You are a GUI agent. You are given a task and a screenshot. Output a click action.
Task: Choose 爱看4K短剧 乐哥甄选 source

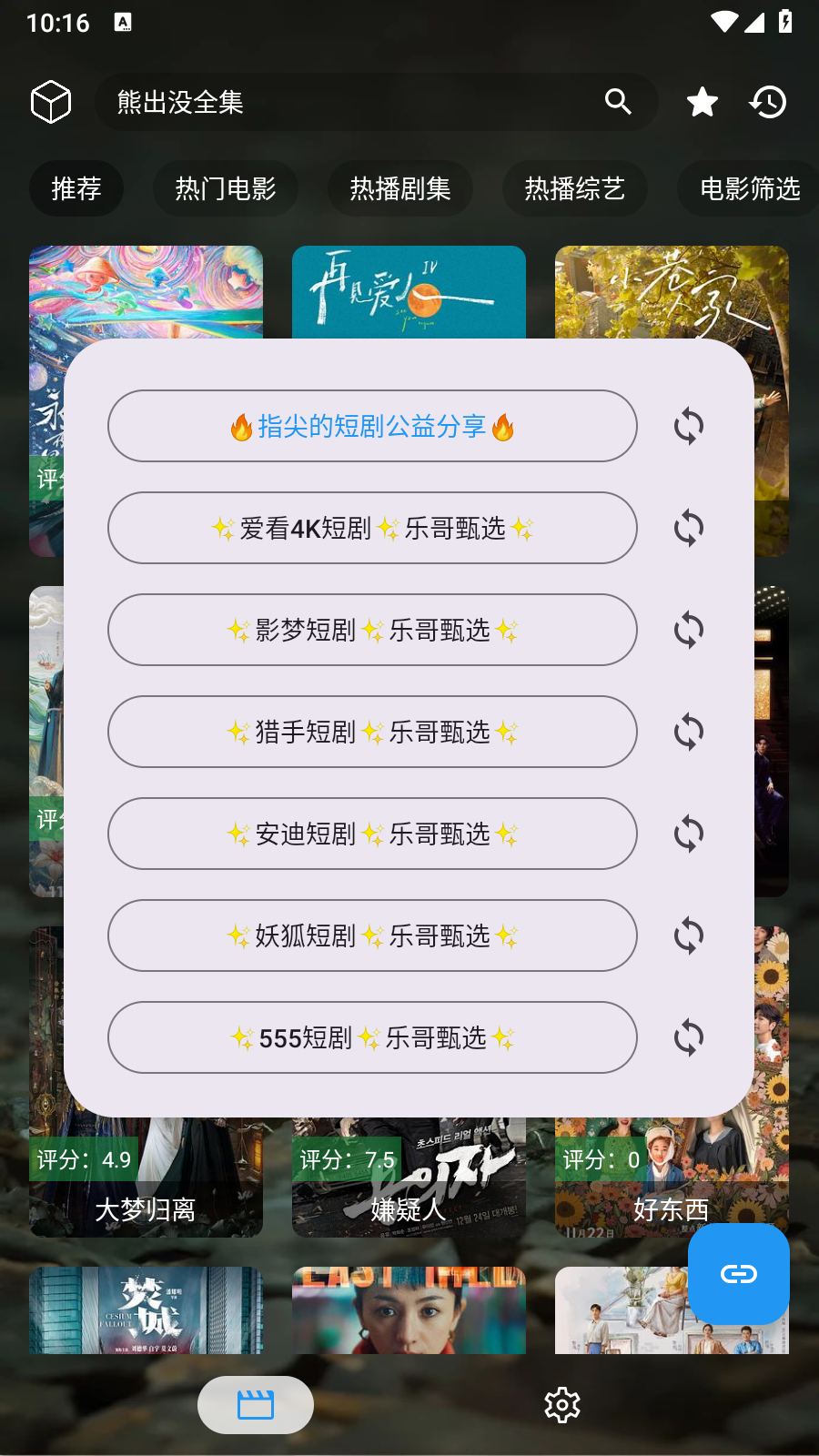tap(372, 528)
